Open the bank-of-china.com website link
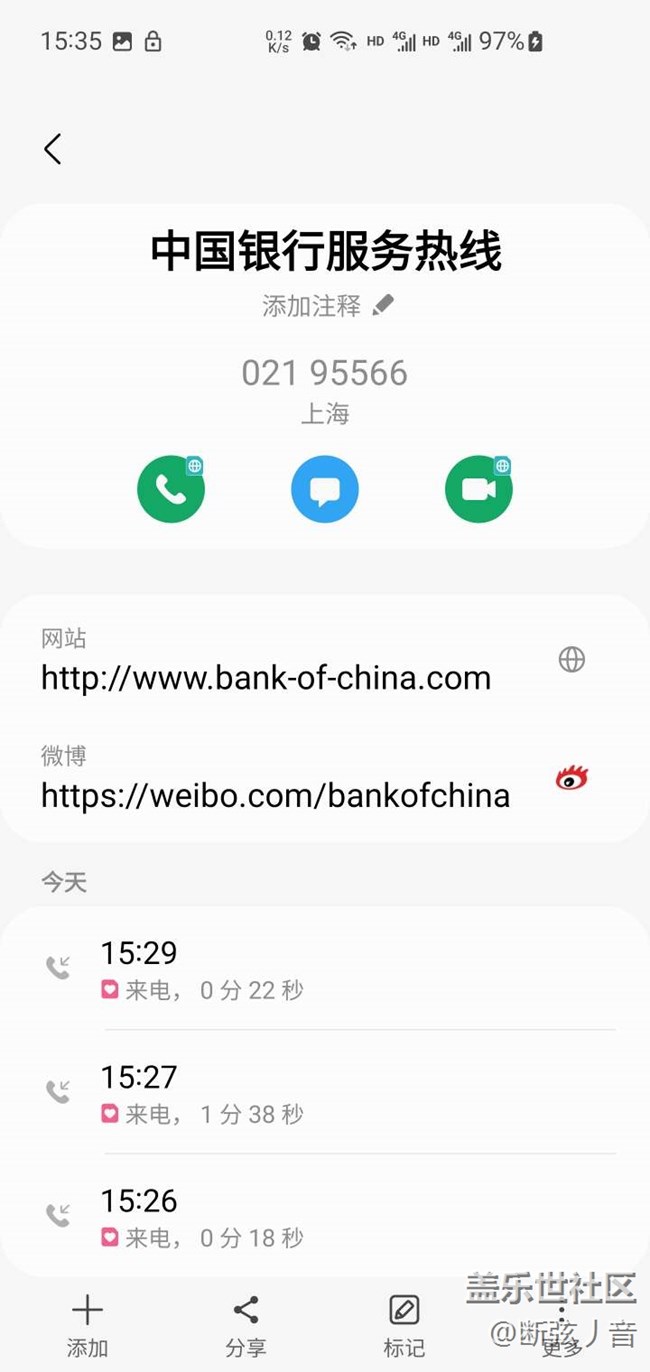 pos(266,677)
